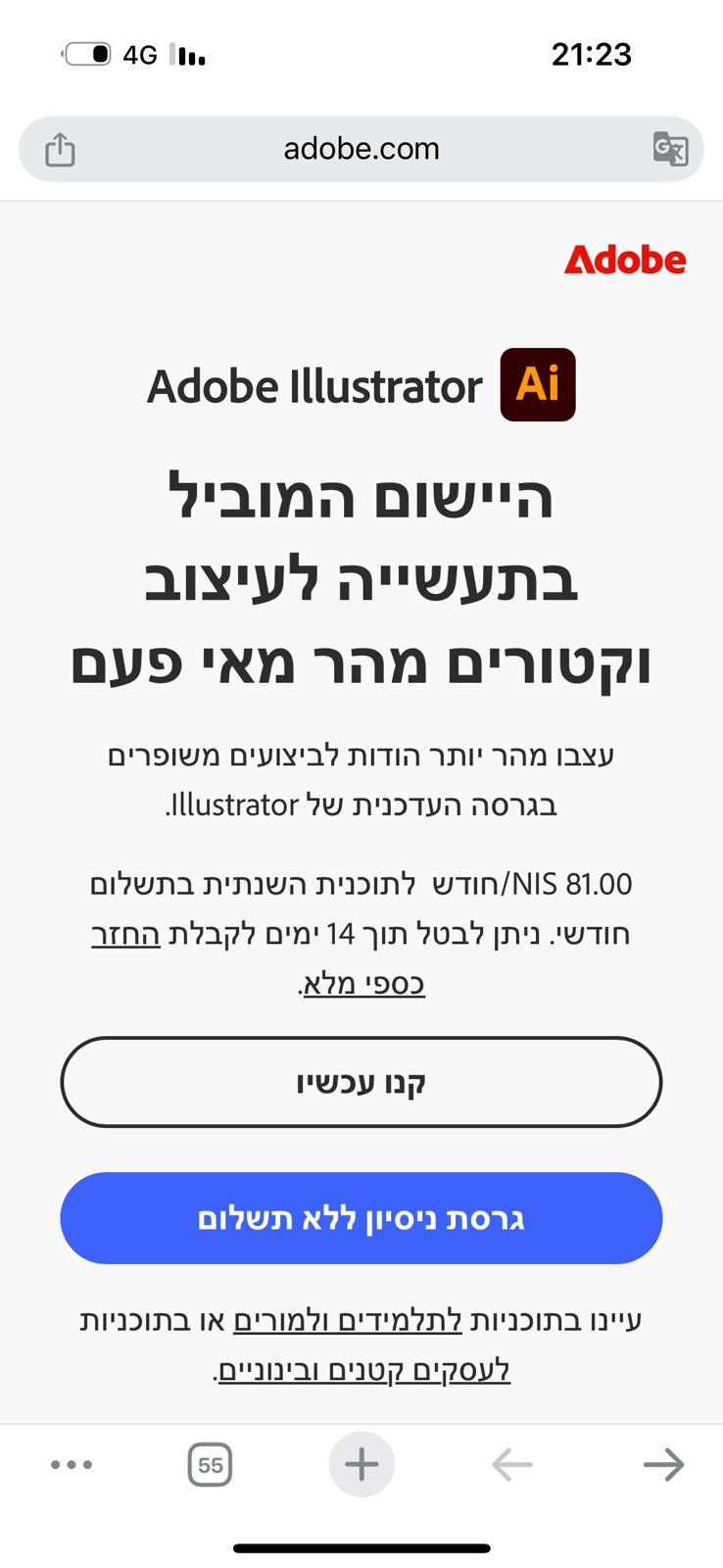
Task: Tap the left-pointing arrow in browser toolbar
Action: (x=511, y=1465)
